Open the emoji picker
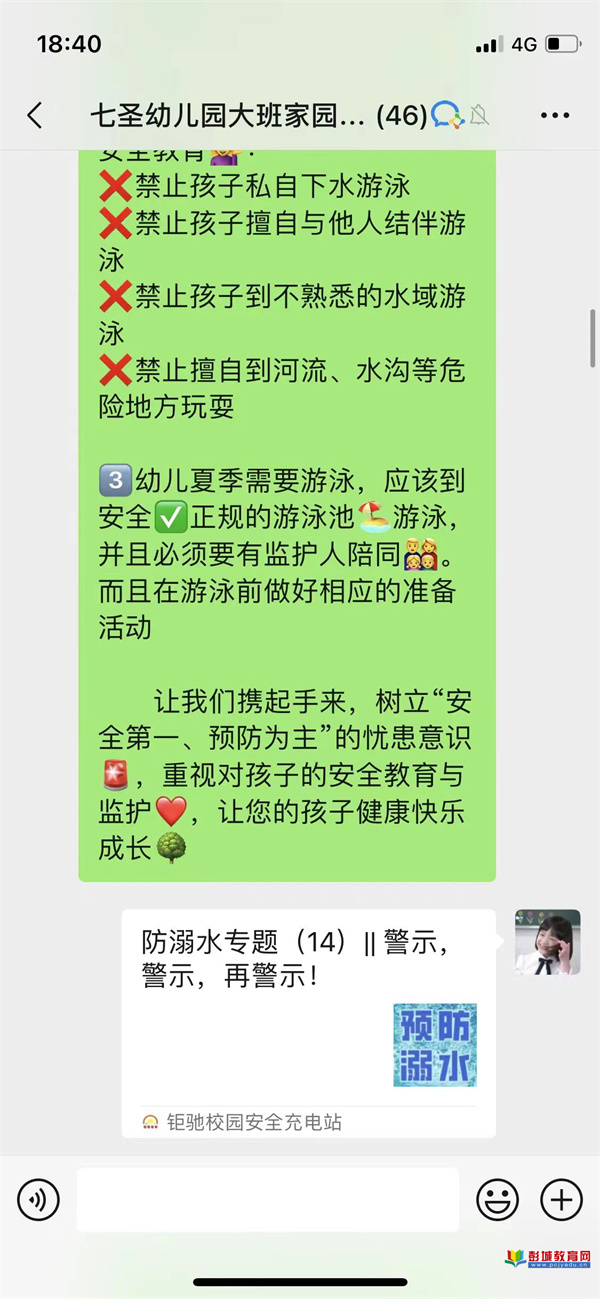The image size is (600, 1299). [497, 1198]
